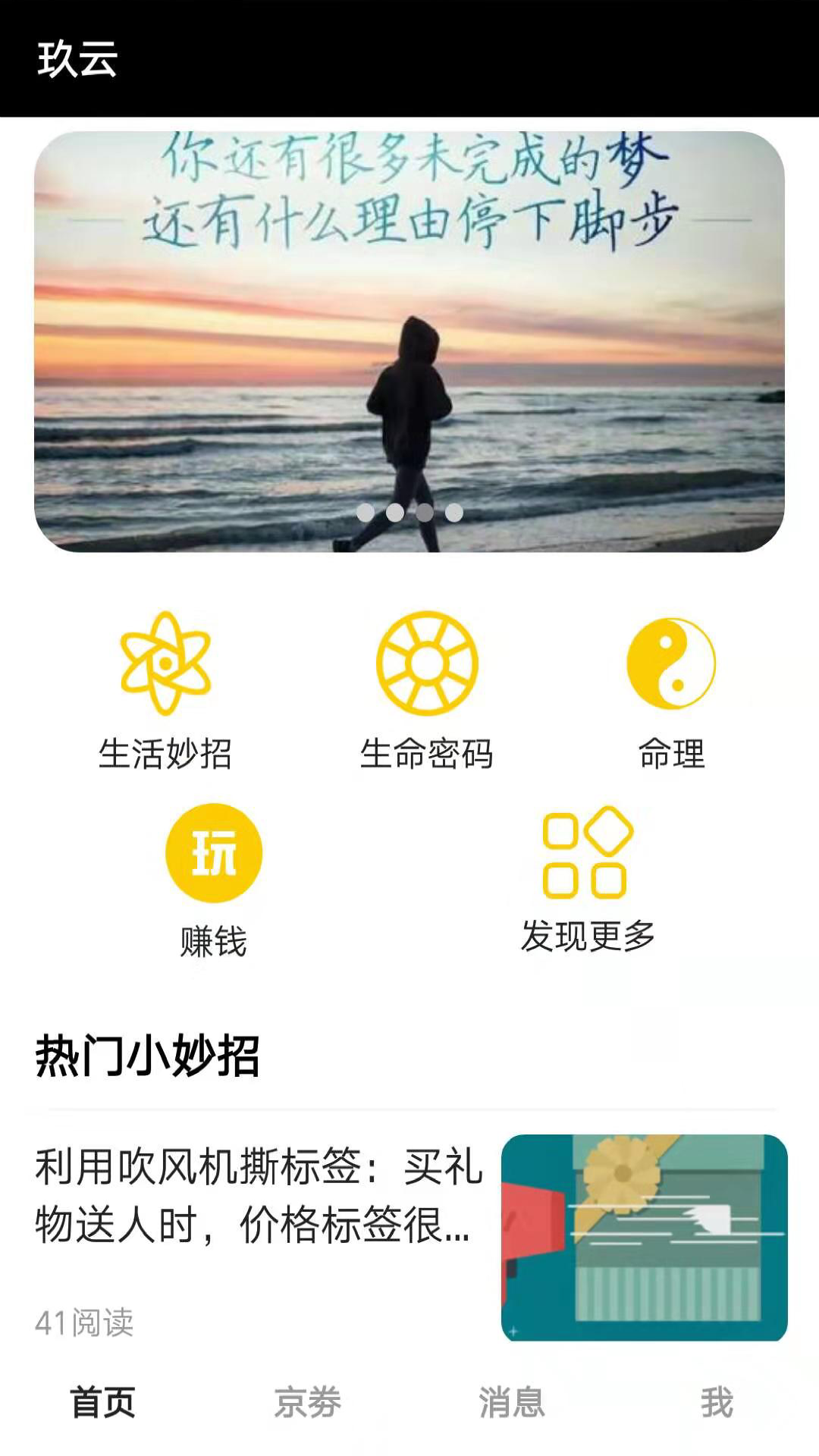Select the second carousel indicator dot
This screenshot has width=819, height=1456.
coord(394,513)
